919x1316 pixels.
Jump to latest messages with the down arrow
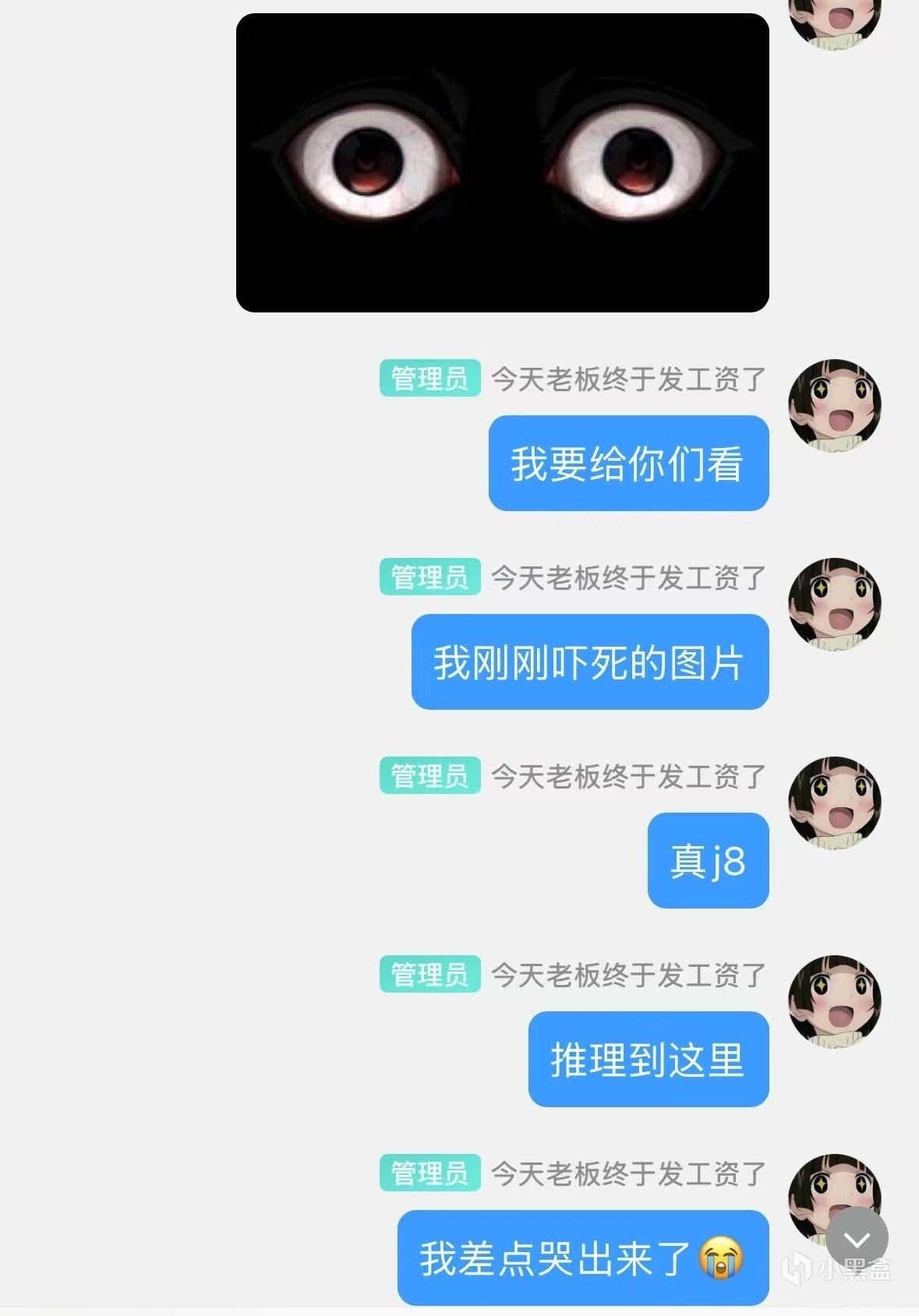point(857,1239)
